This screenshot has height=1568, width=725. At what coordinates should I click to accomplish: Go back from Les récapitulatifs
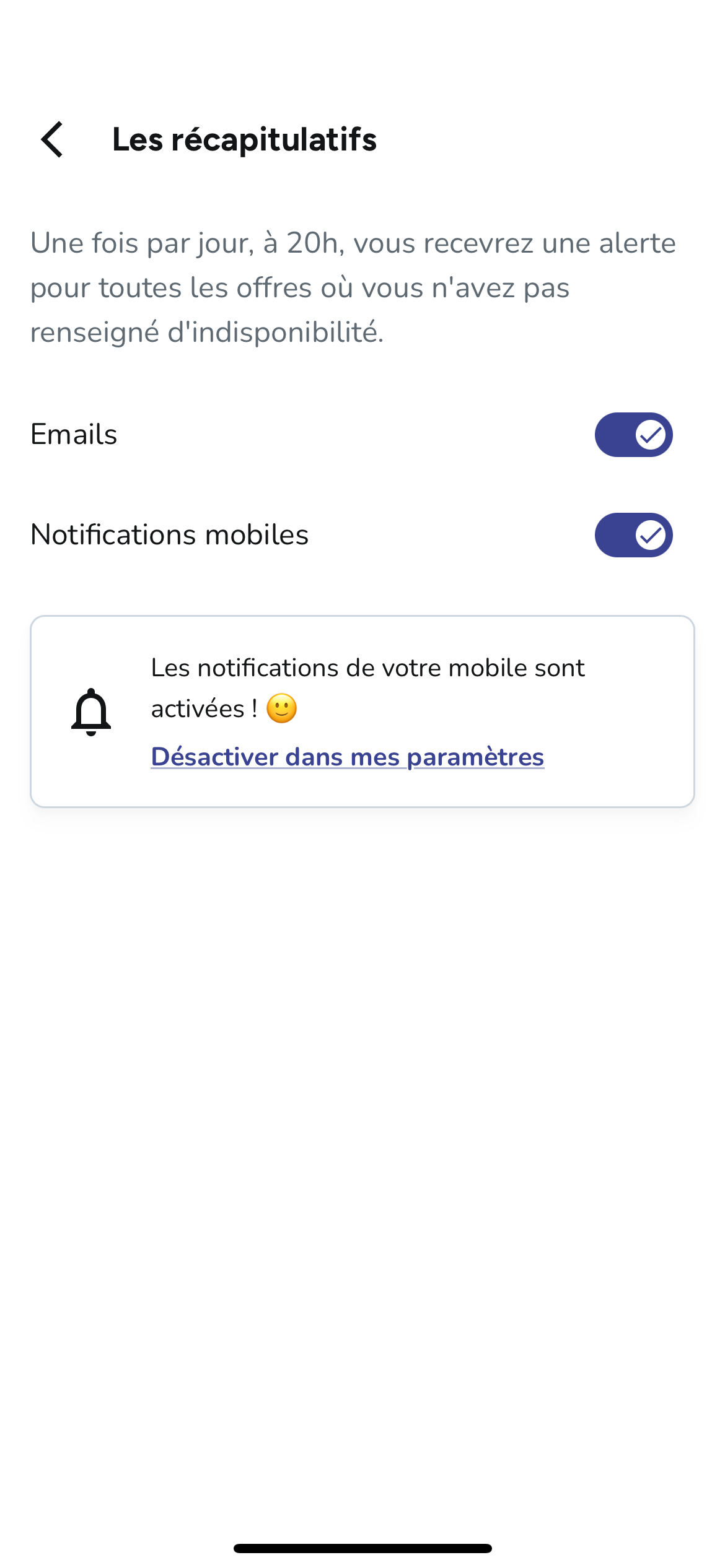(x=53, y=139)
